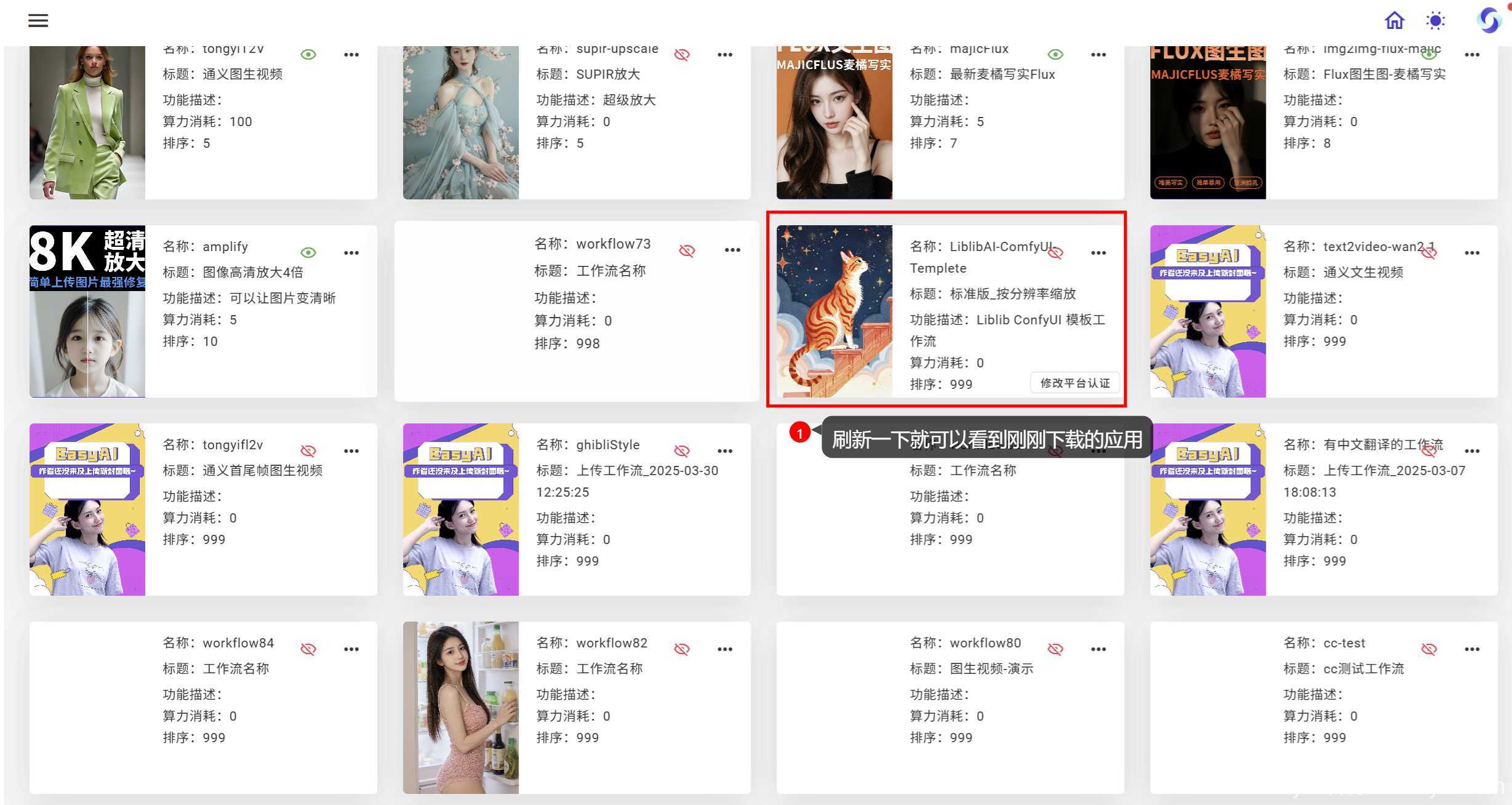Screen dimensions: 1512x805
Task: Toggle visibility of workflow80
Action: click(1055, 649)
